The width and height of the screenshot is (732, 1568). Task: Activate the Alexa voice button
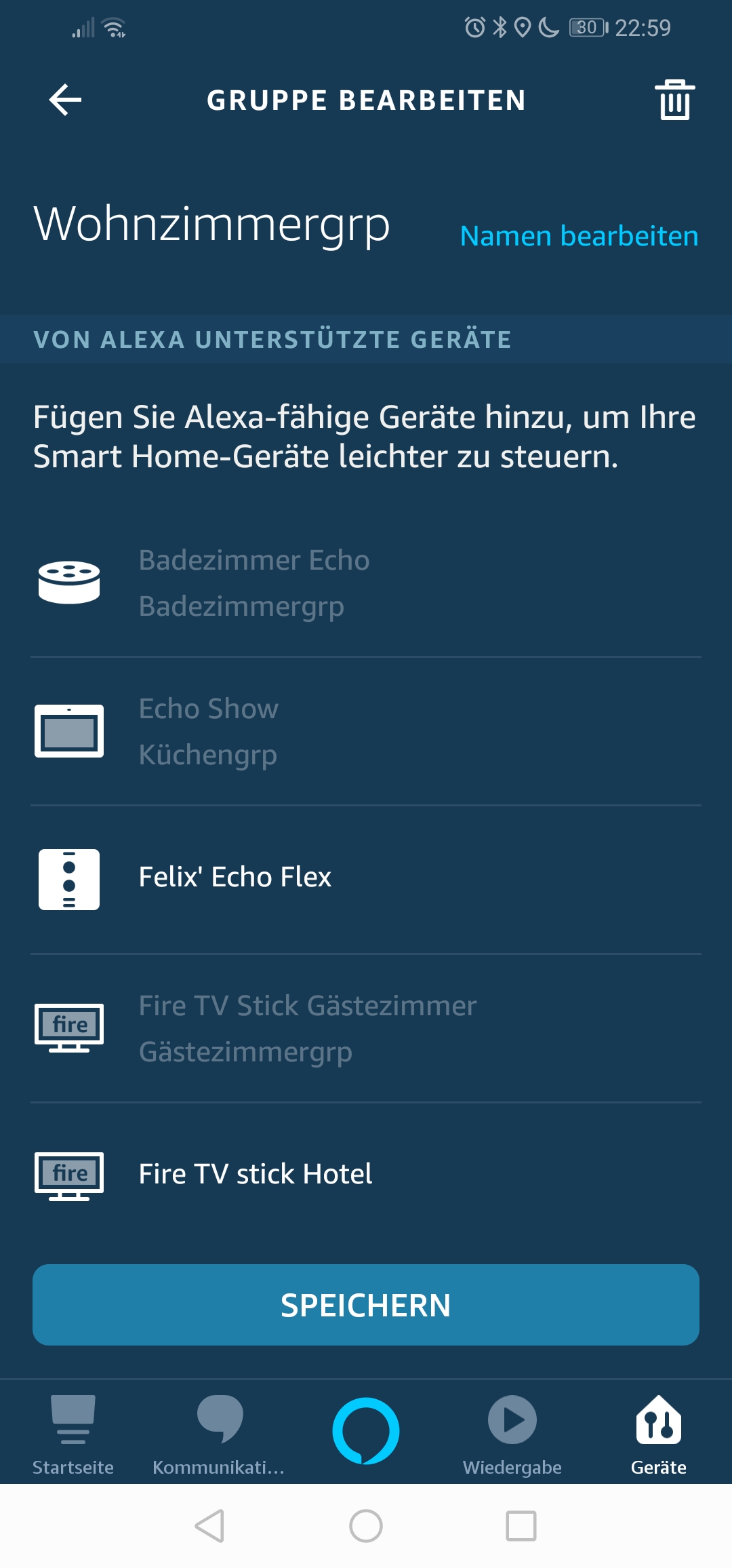(366, 1431)
